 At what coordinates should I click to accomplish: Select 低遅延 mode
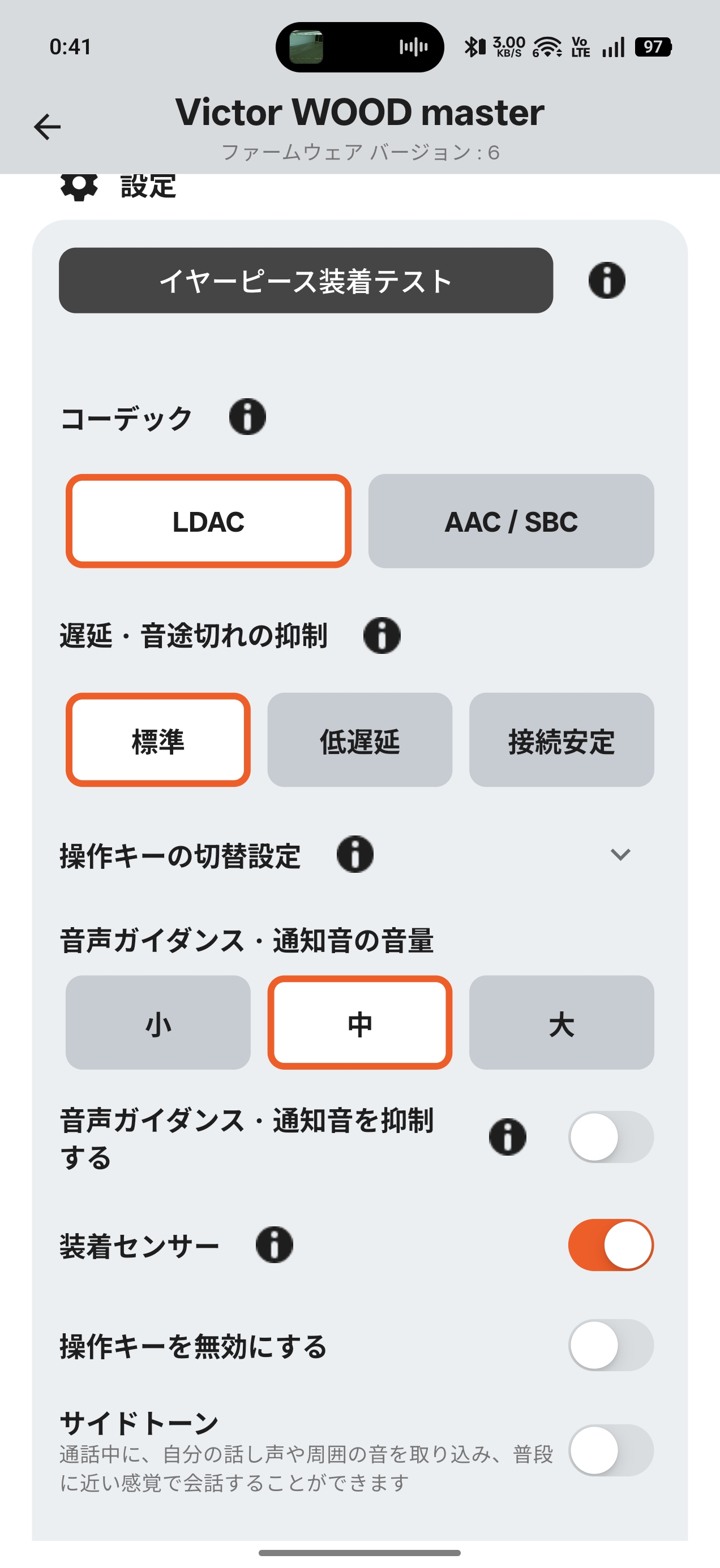coord(360,740)
